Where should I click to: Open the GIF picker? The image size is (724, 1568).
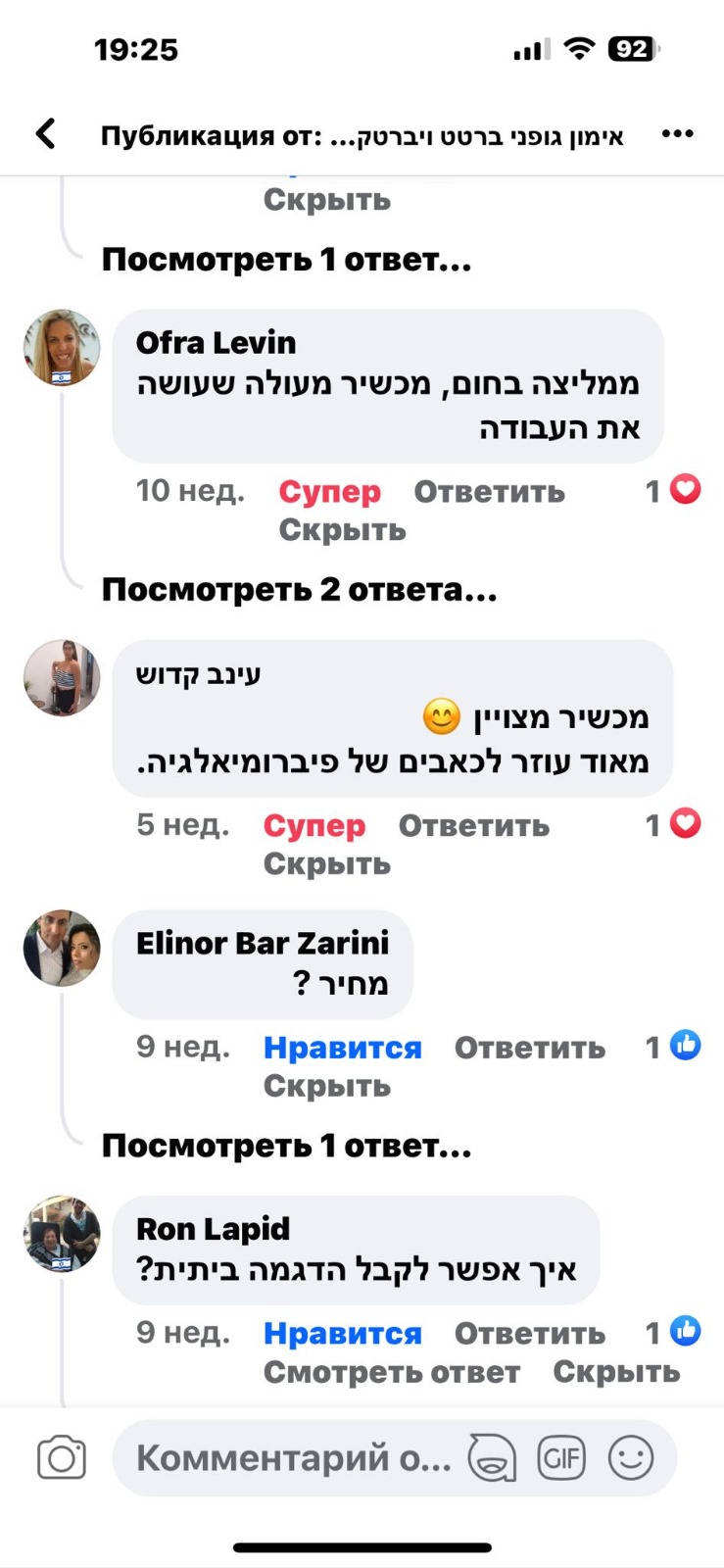(x=561, y=1458)
